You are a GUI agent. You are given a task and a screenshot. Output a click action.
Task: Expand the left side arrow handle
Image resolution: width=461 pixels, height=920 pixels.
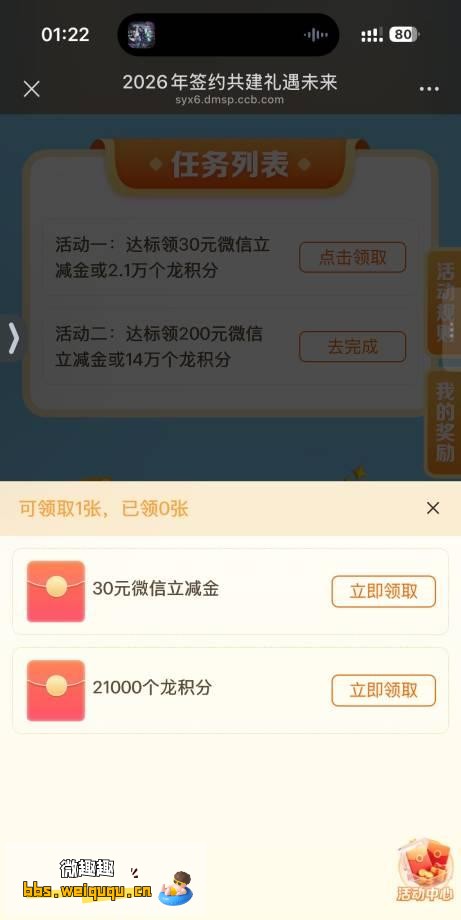point(13,339)
